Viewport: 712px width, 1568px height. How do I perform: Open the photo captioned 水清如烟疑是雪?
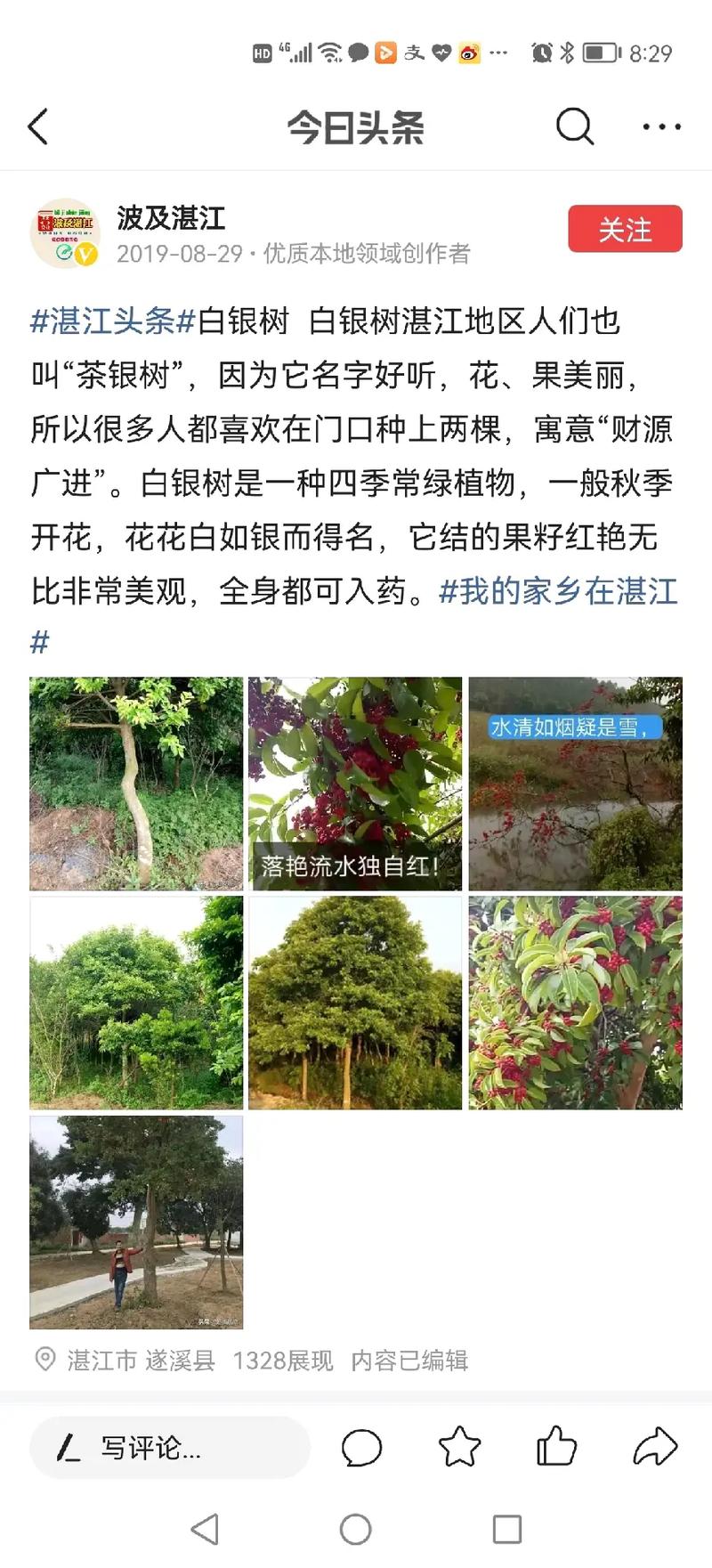(575, 784)
